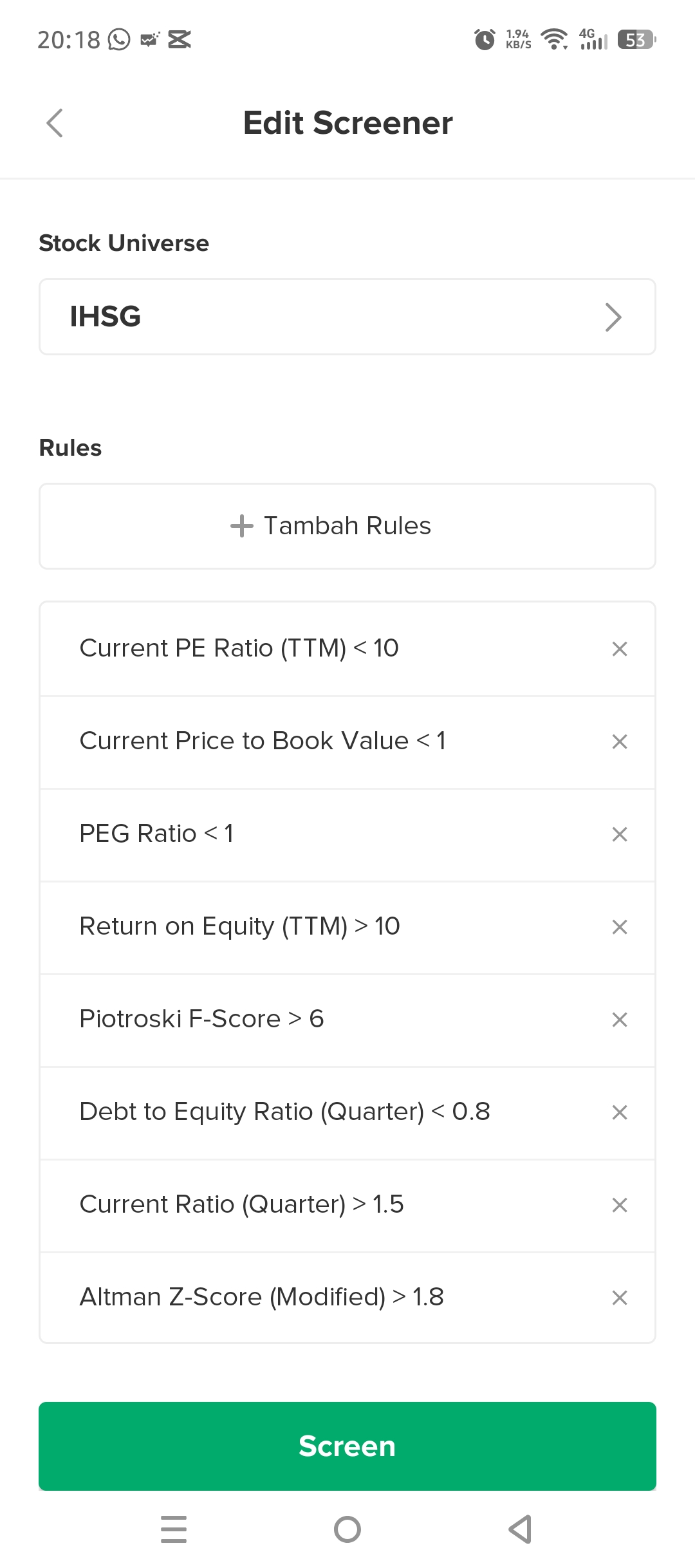The image size is (695, 1568).
Task: Go back from Edit Screener
Action: pos(55,123)
